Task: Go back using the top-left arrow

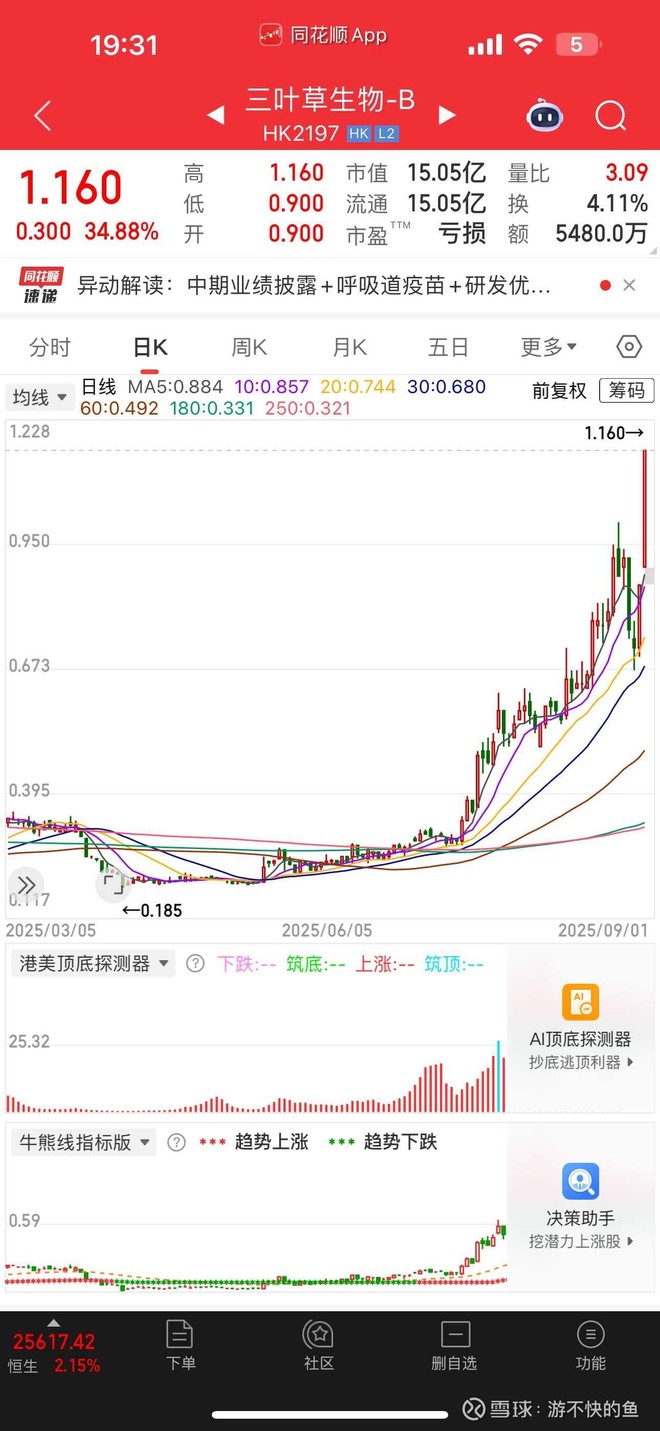Action: click(x=42, y=116)
